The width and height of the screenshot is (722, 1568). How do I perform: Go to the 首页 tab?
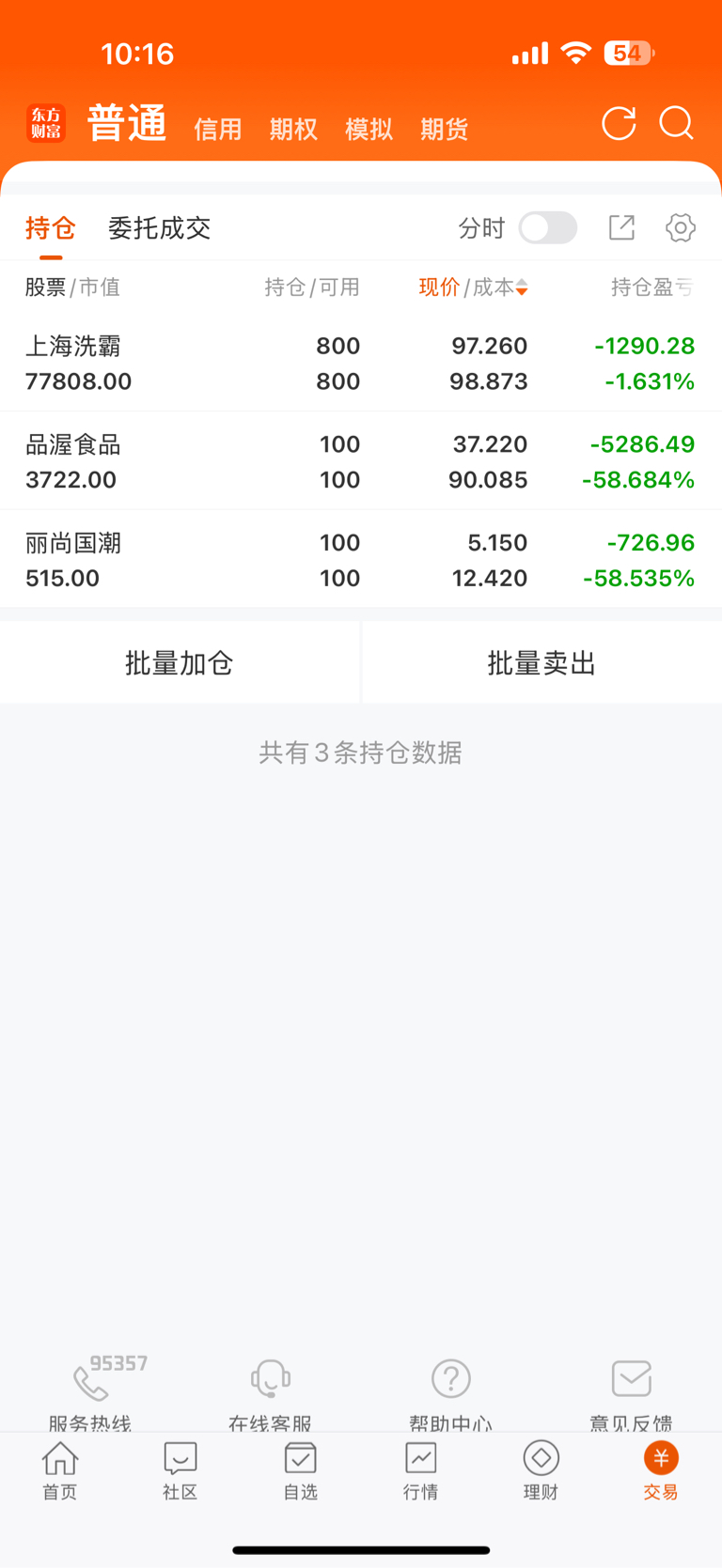60,1471
